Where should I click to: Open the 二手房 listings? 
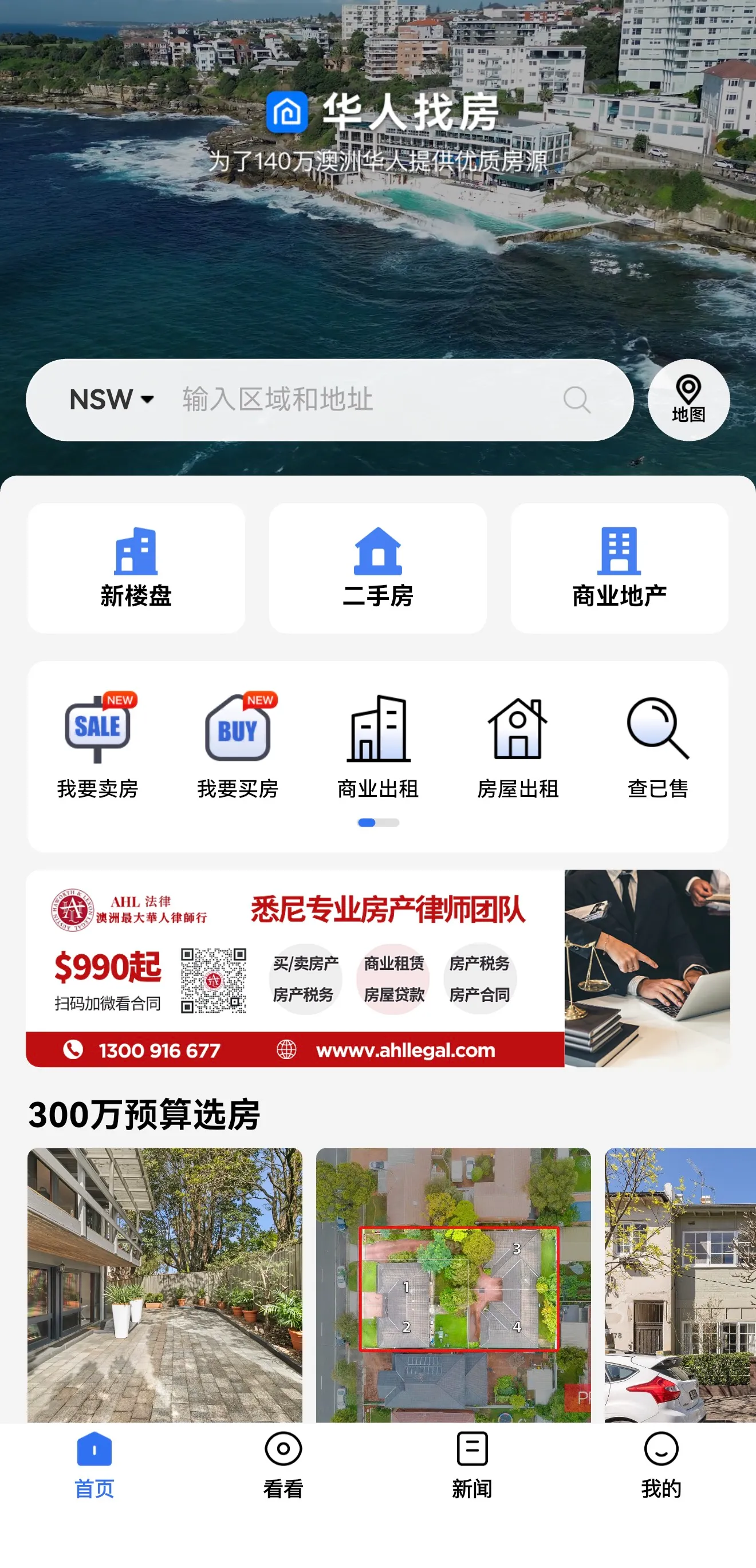click(377, 568)
